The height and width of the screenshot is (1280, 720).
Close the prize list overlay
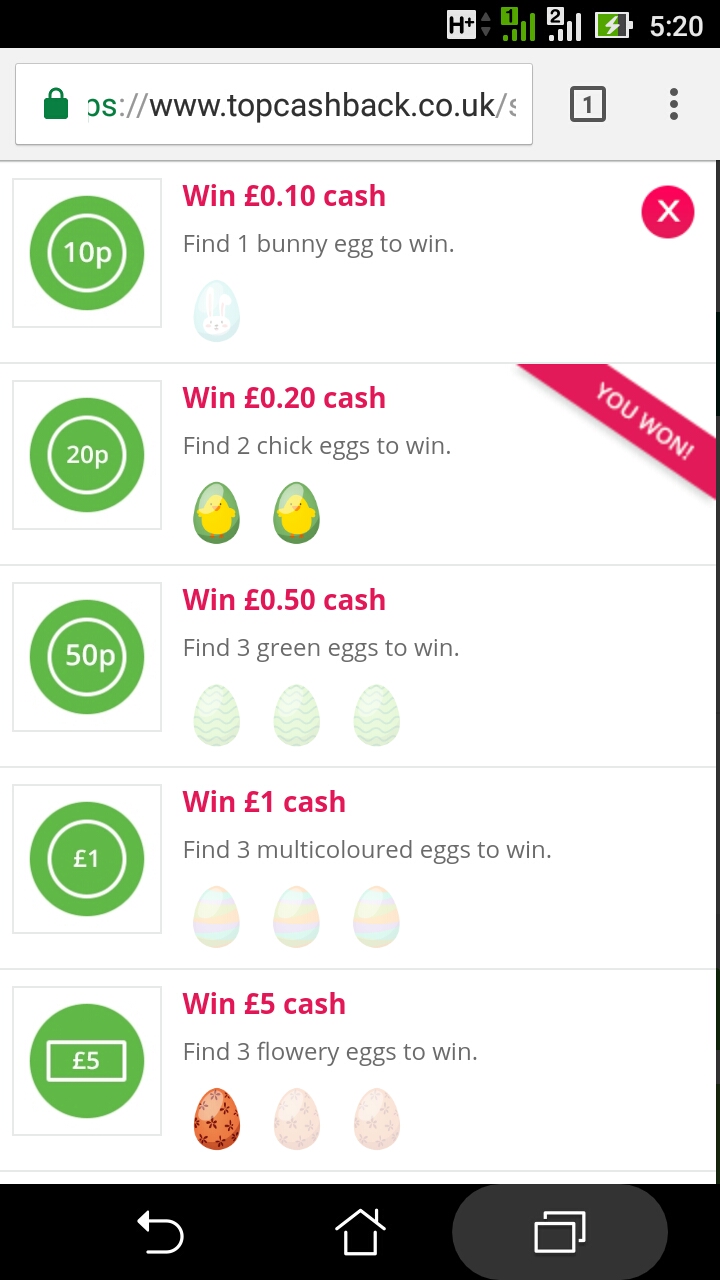click(667, 212)
